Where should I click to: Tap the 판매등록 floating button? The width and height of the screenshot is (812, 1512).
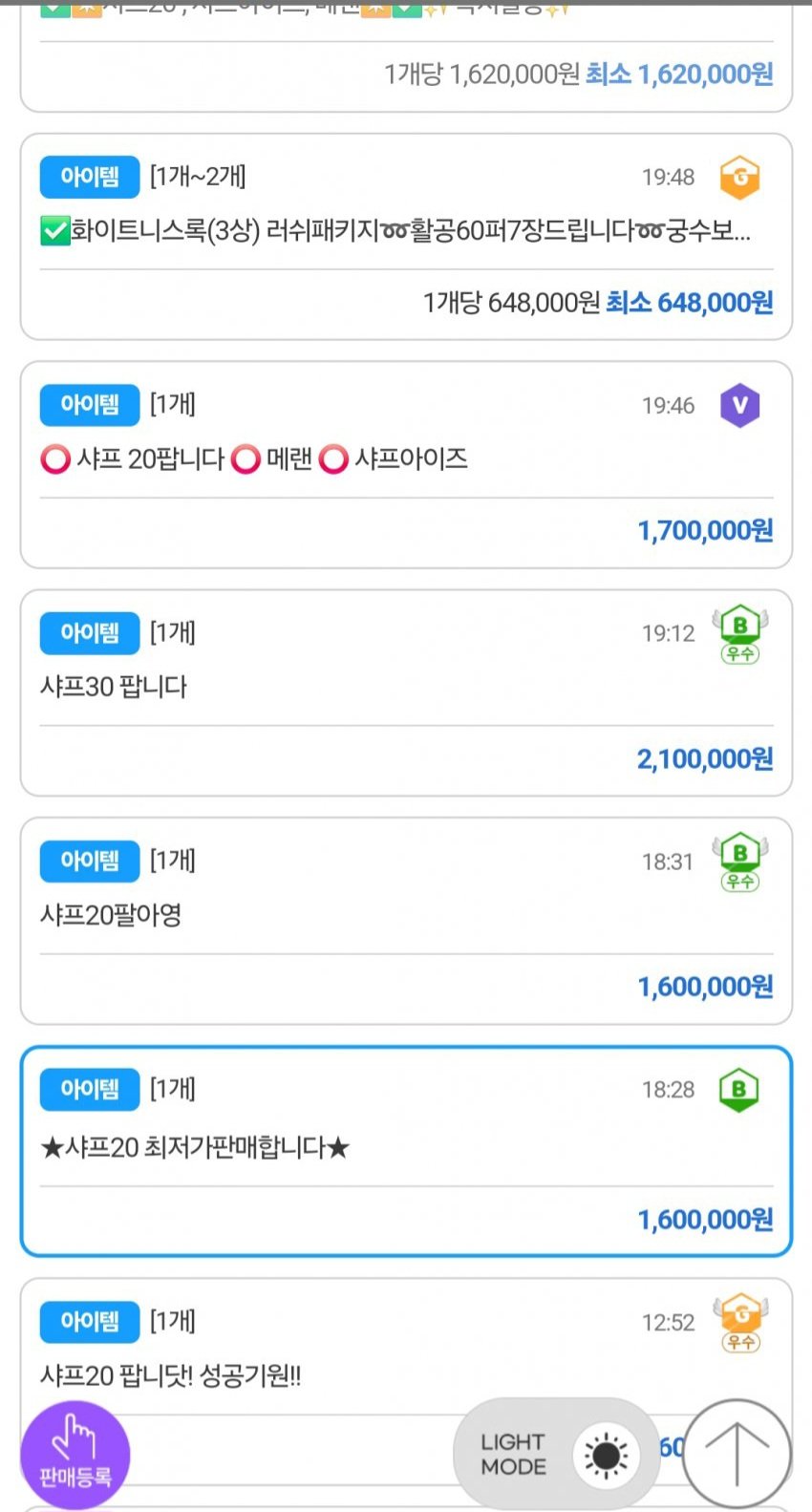pos(75,1455)
